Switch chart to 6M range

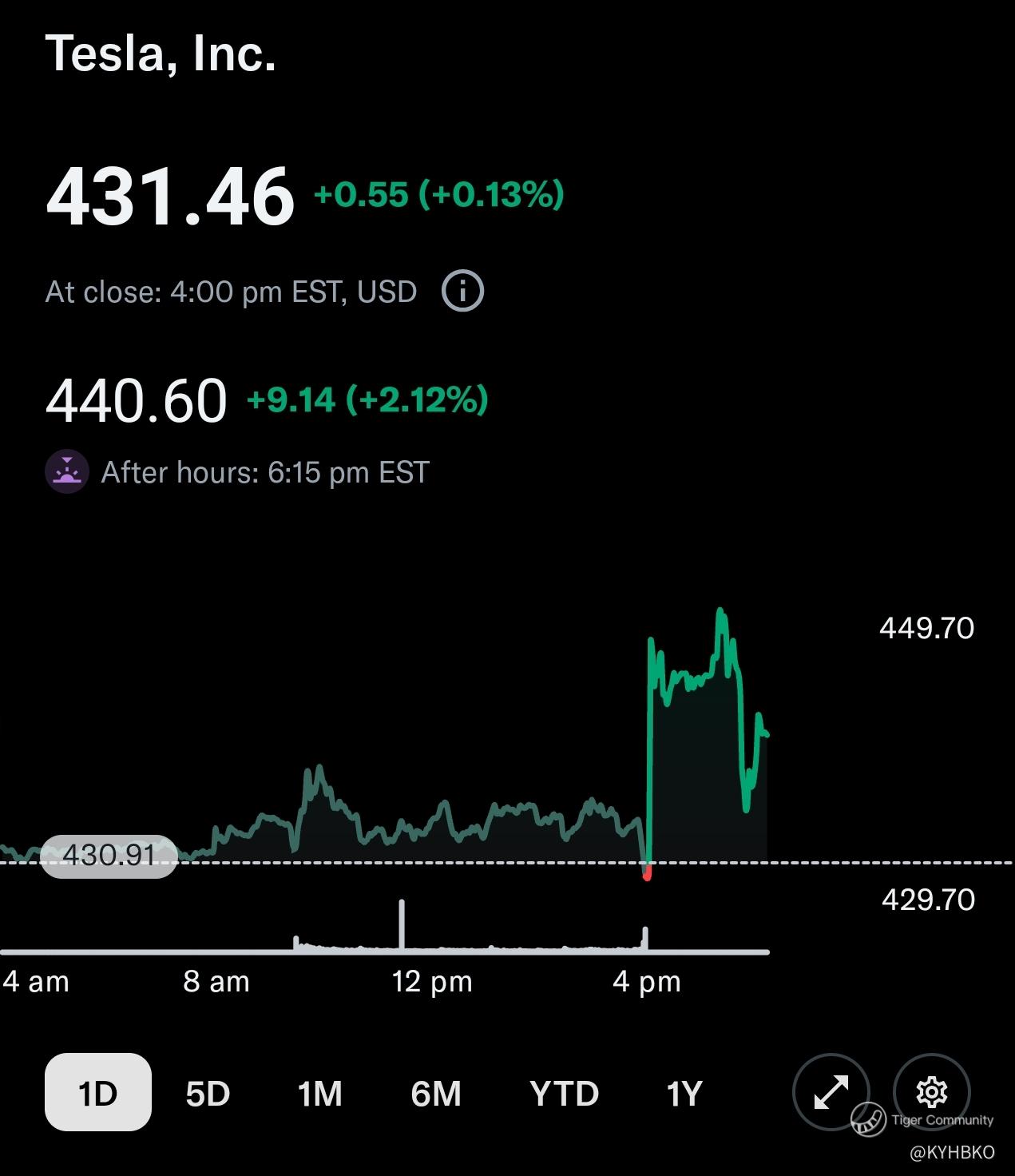[436, 1093]
